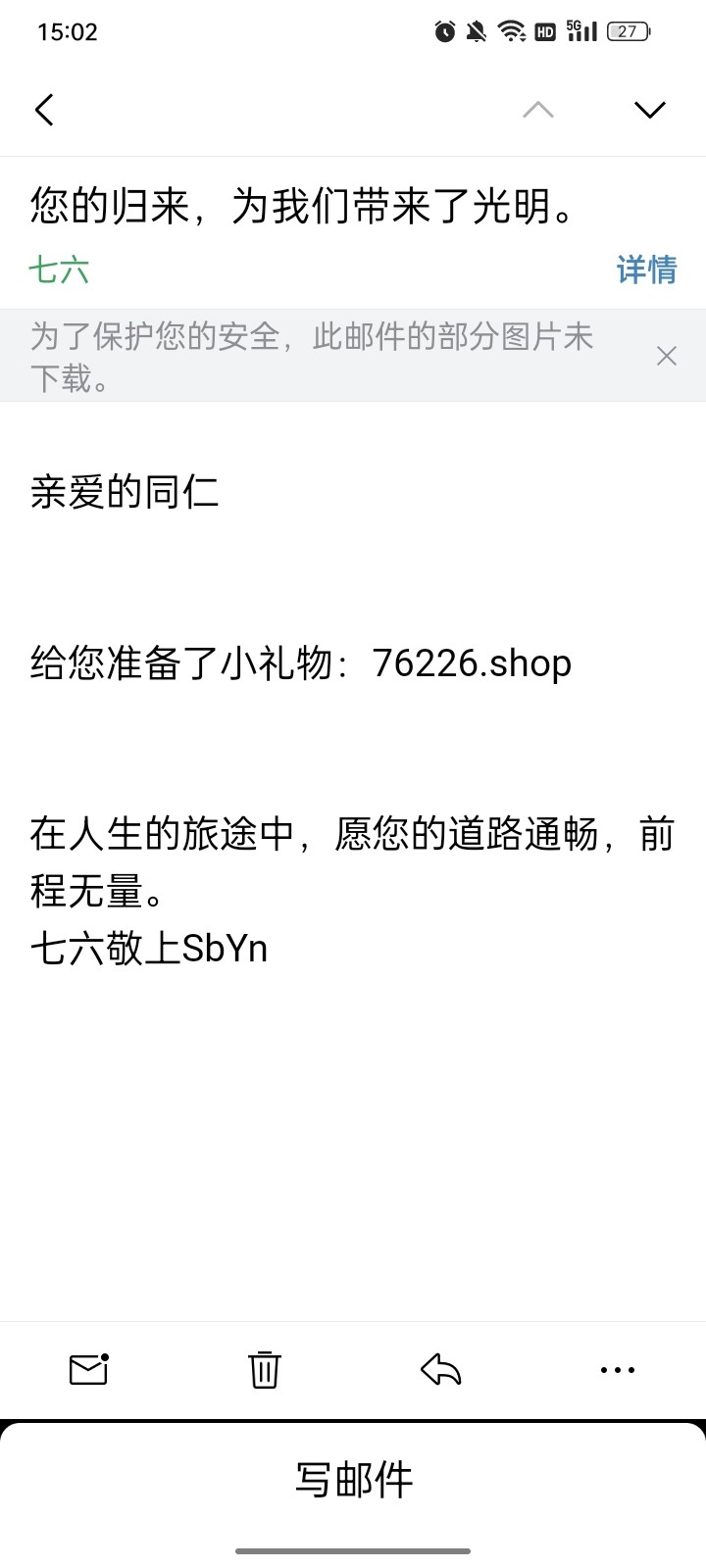Open the 详情 details link

[646, 269]
